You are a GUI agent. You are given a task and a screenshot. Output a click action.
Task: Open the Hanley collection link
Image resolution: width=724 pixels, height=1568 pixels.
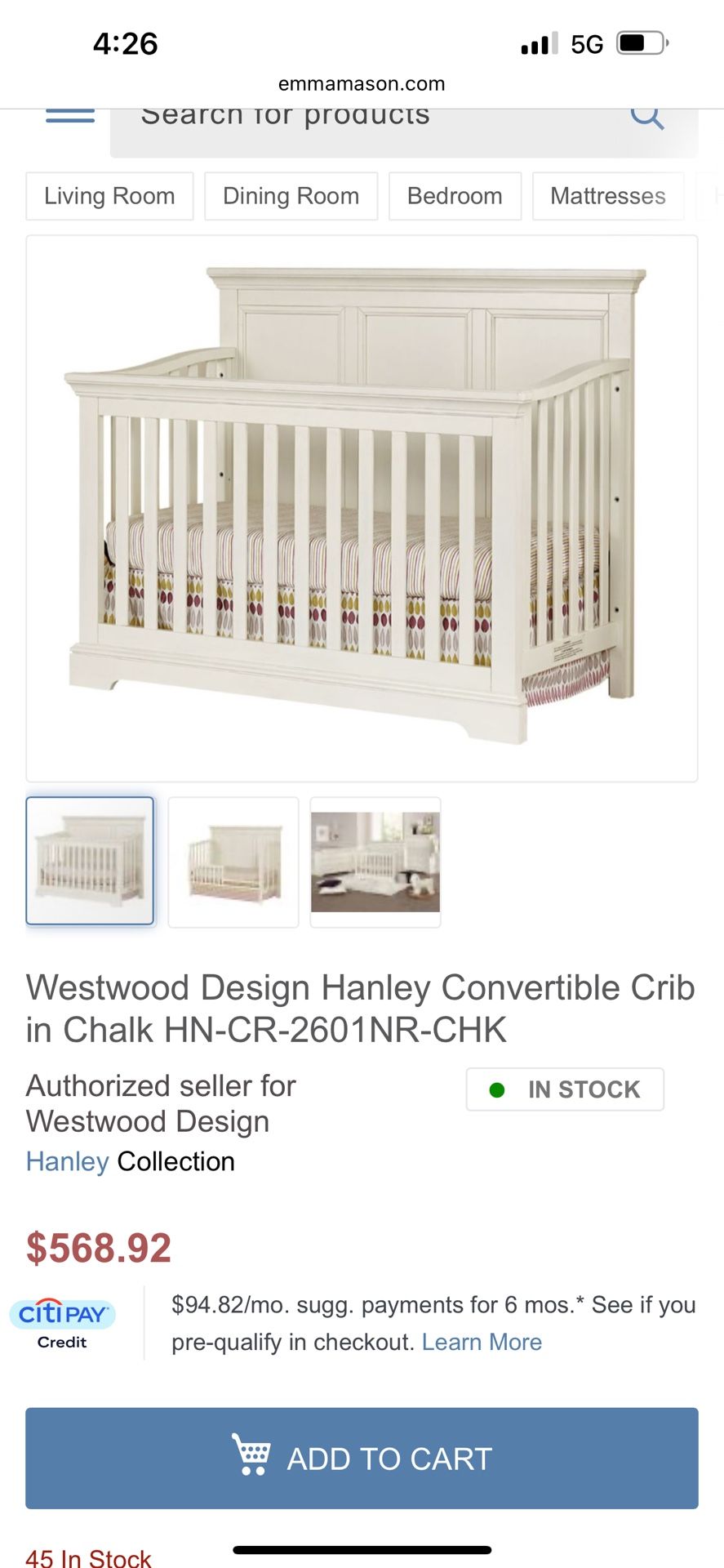point(68,1161)
